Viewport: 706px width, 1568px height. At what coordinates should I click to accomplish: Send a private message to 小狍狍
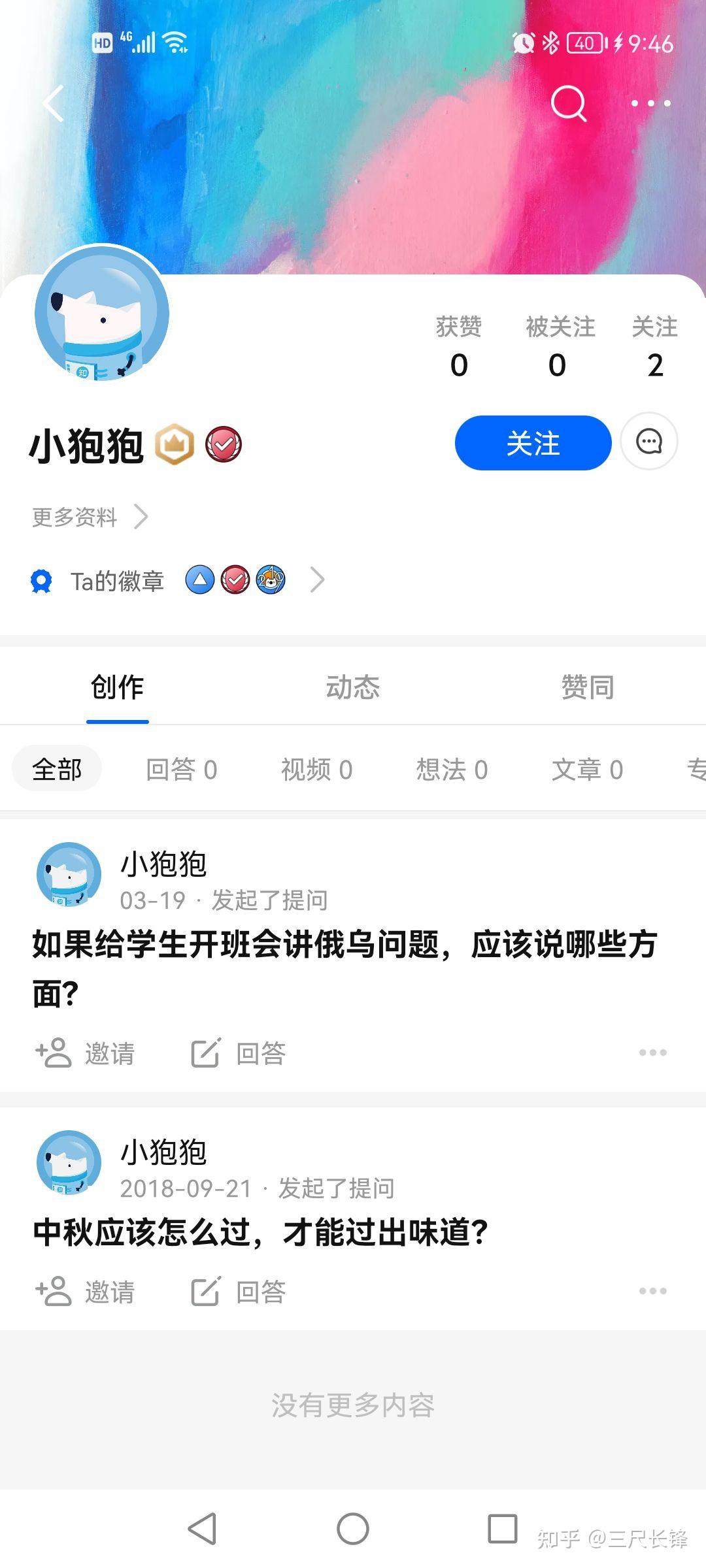tap(649, 442)
